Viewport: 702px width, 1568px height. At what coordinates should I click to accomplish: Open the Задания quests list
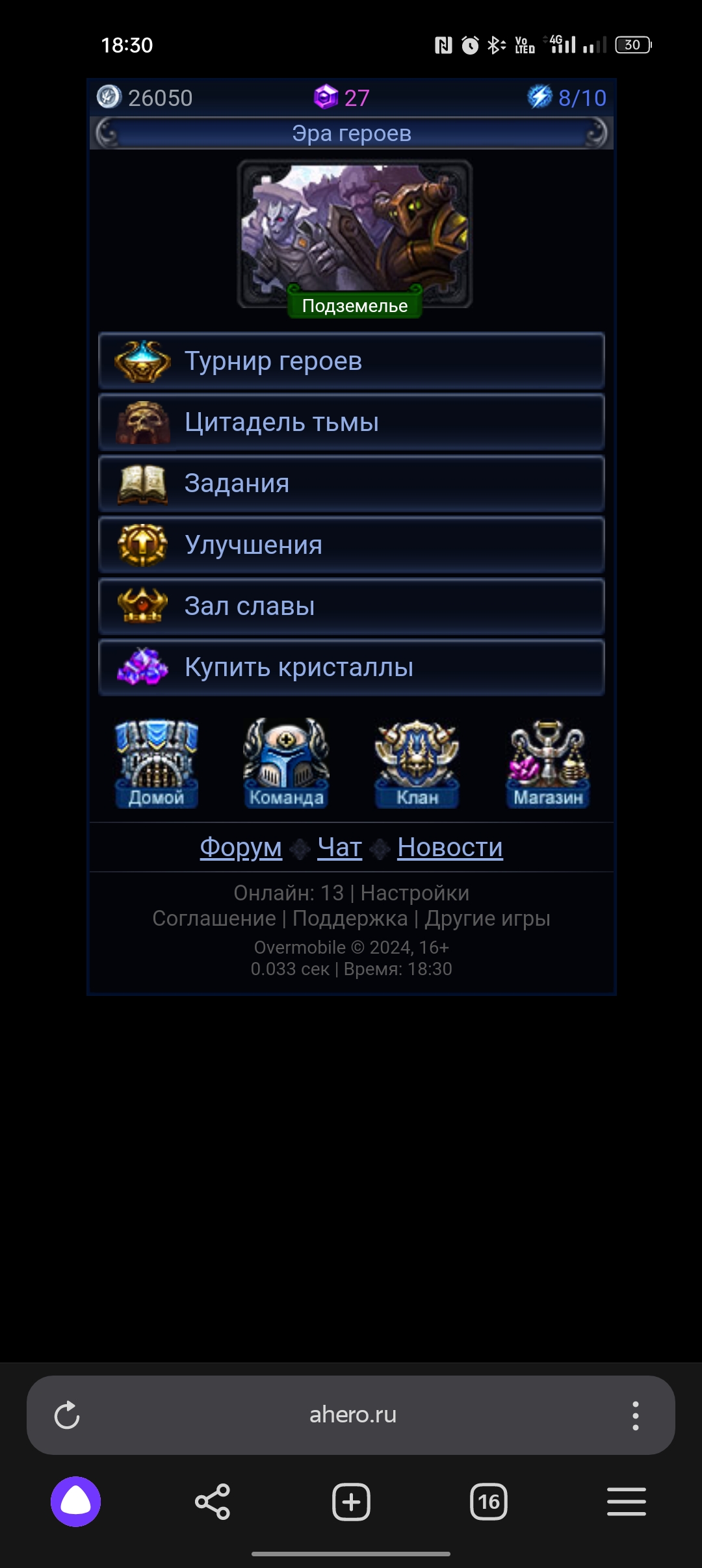pos(351,483)
